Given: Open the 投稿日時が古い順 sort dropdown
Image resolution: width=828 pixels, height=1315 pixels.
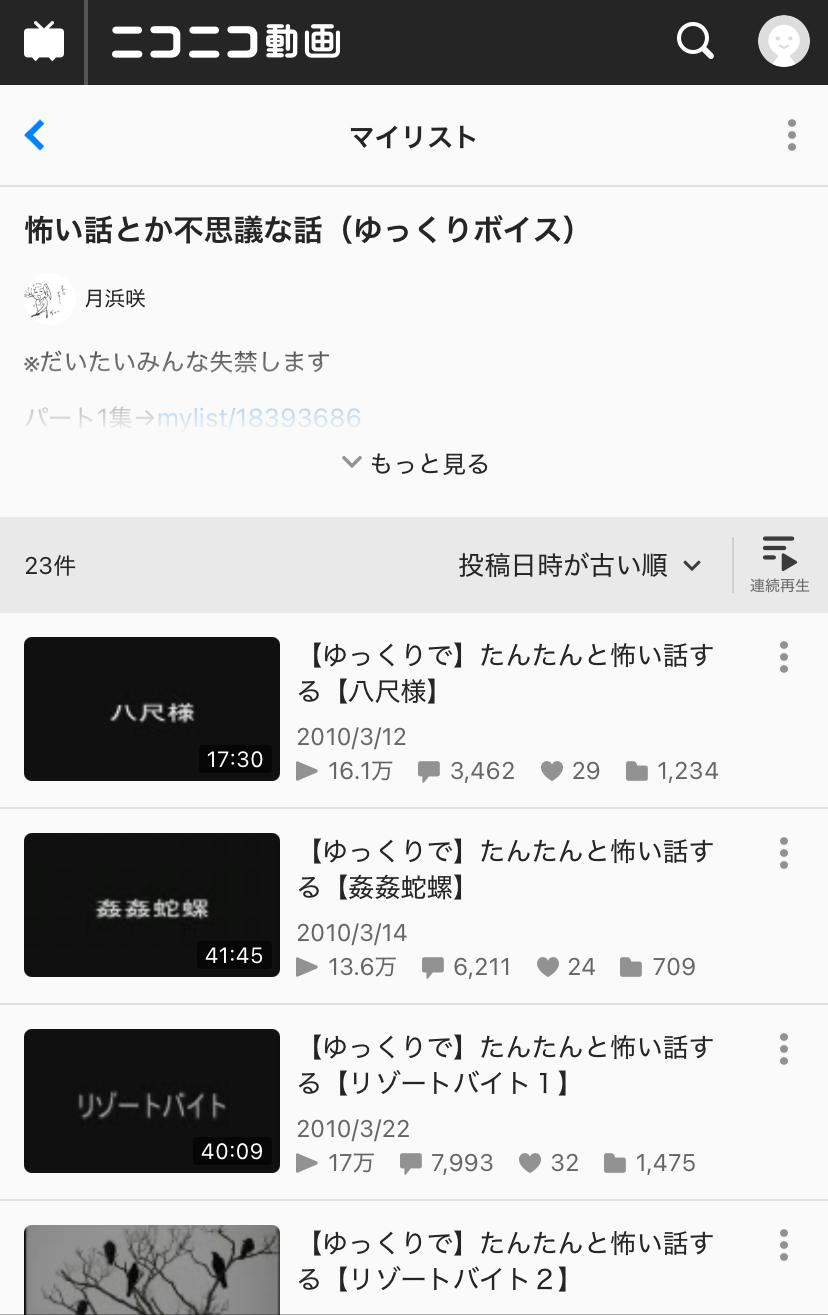Looking at the screenshot, I should tap(580, 565).
